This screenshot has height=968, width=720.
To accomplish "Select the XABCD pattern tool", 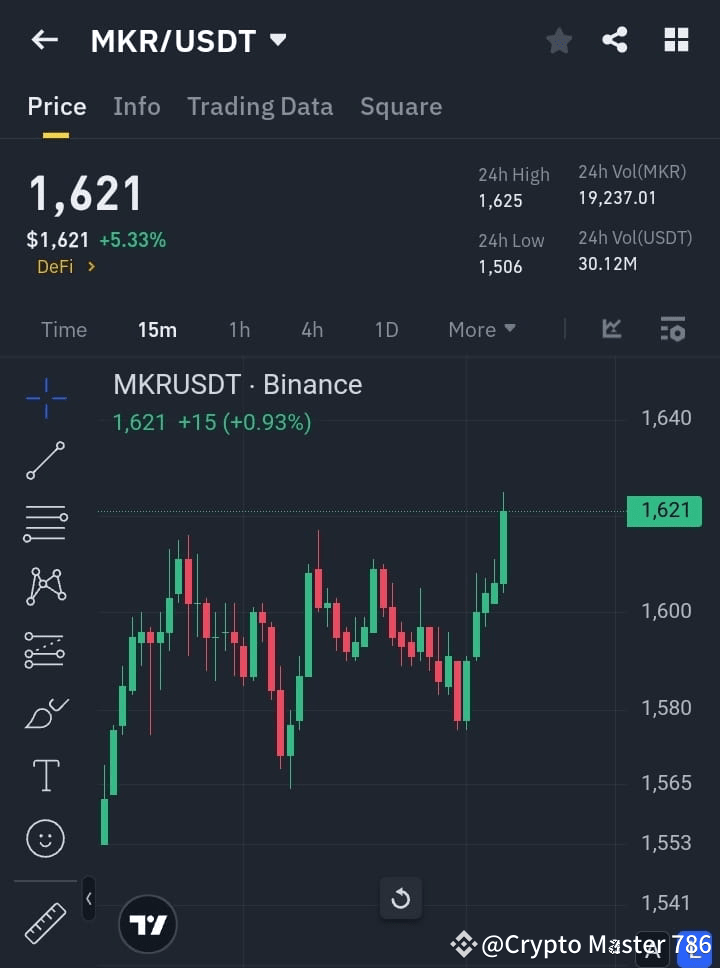I will (45, 587).
